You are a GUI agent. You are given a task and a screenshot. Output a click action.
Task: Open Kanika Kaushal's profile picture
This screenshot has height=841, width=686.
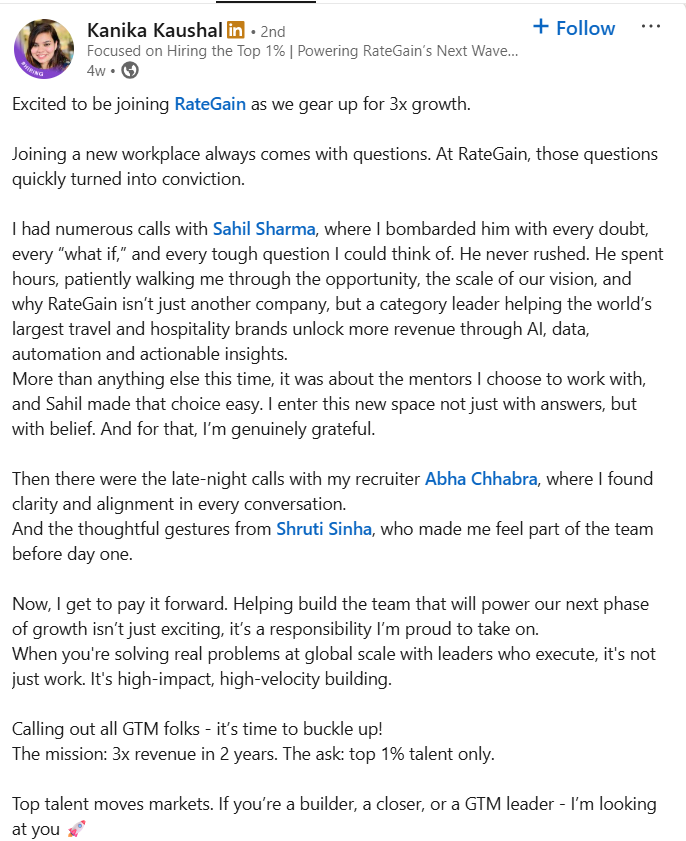[43, 48]
